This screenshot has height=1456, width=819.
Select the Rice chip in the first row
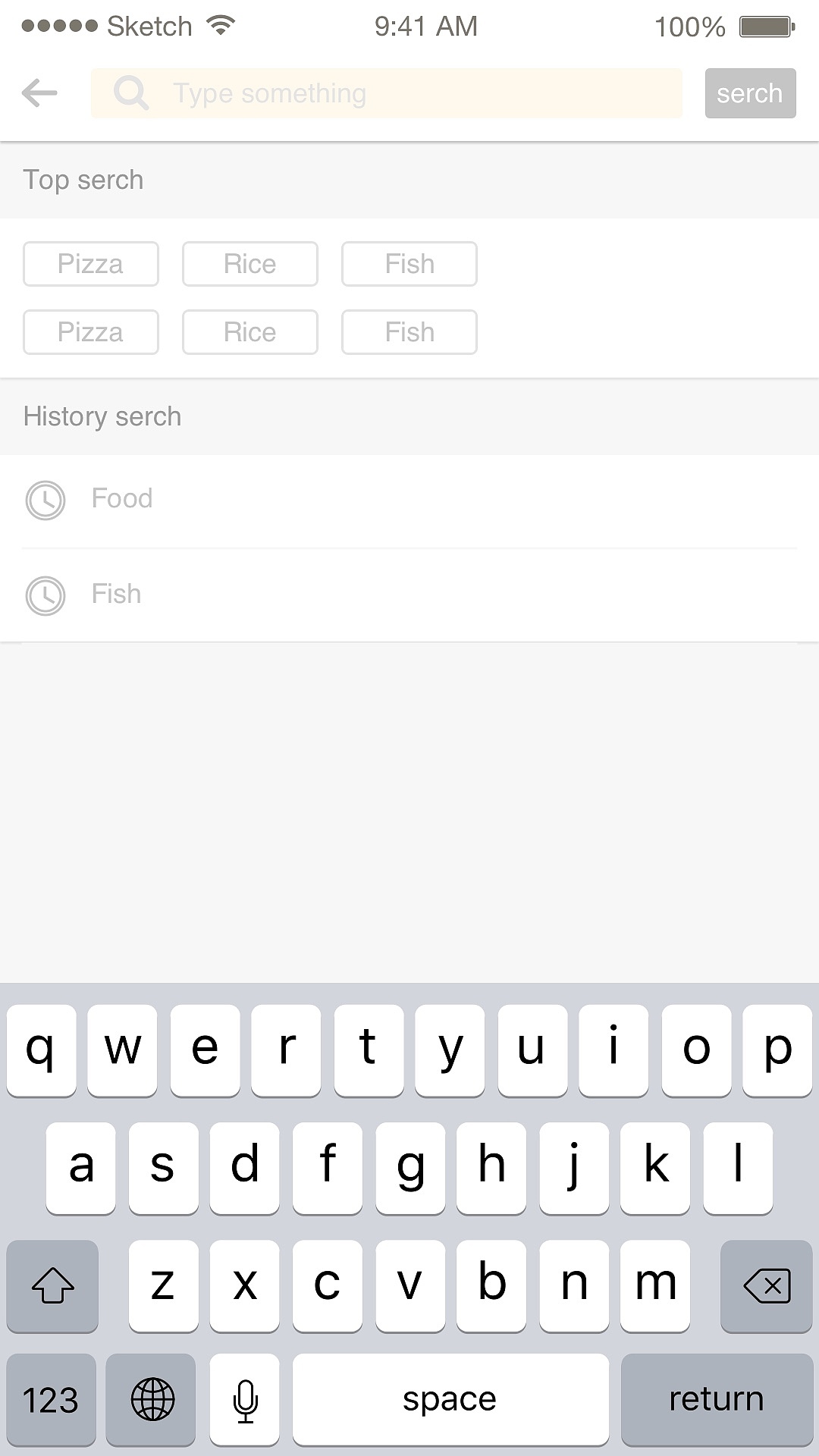[250, 264]
